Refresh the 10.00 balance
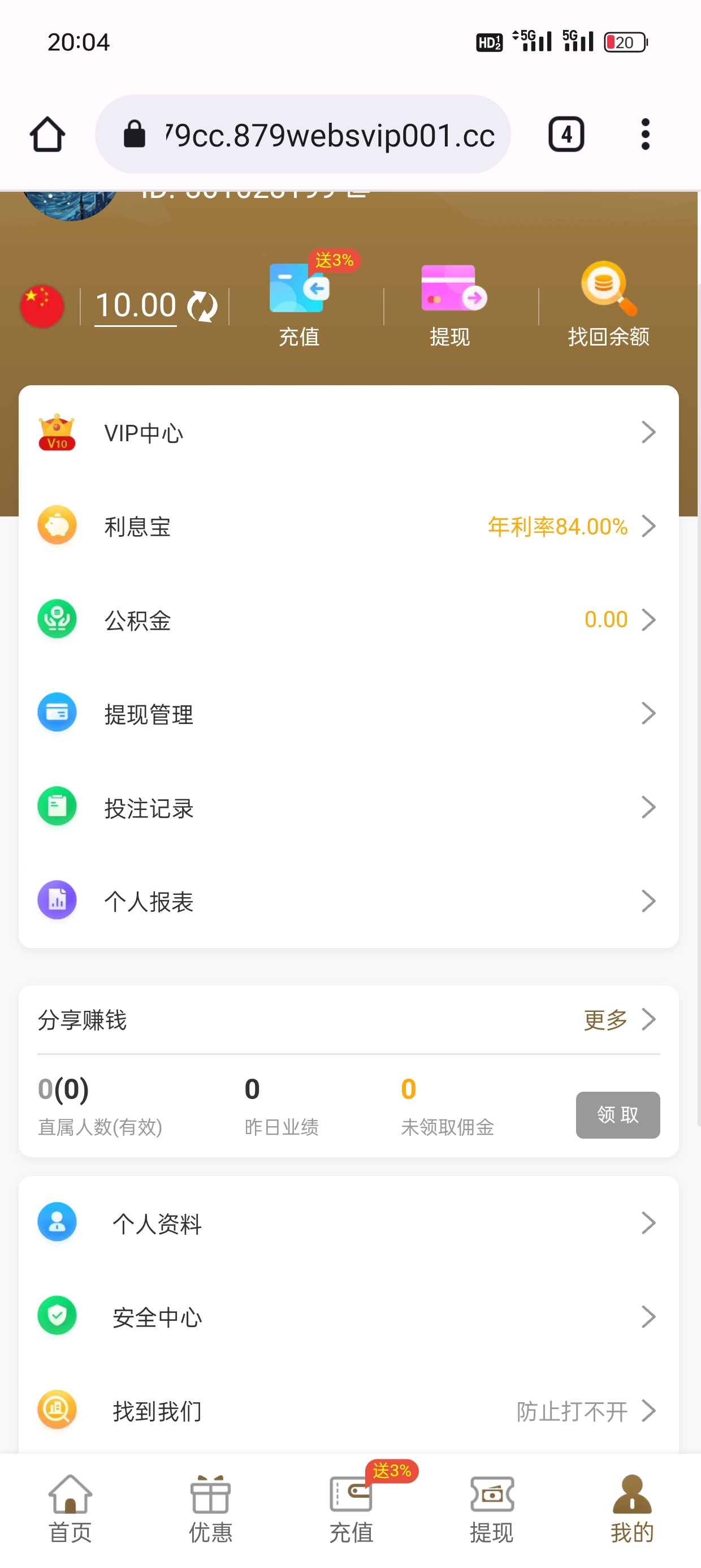701x1568 pixels. coord(202,305)
